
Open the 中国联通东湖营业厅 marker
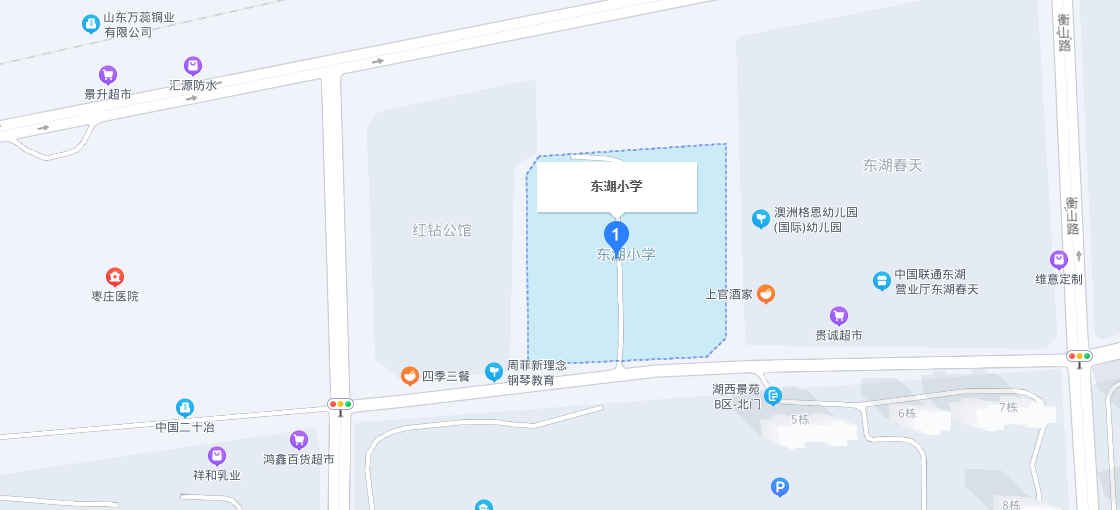click(881, 281)
